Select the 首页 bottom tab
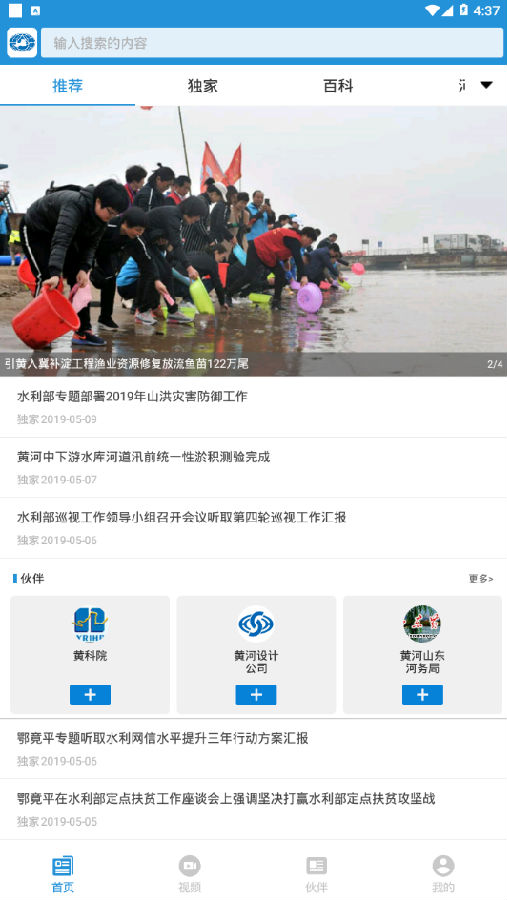This screenshot has width=507, height=900. 63,874
